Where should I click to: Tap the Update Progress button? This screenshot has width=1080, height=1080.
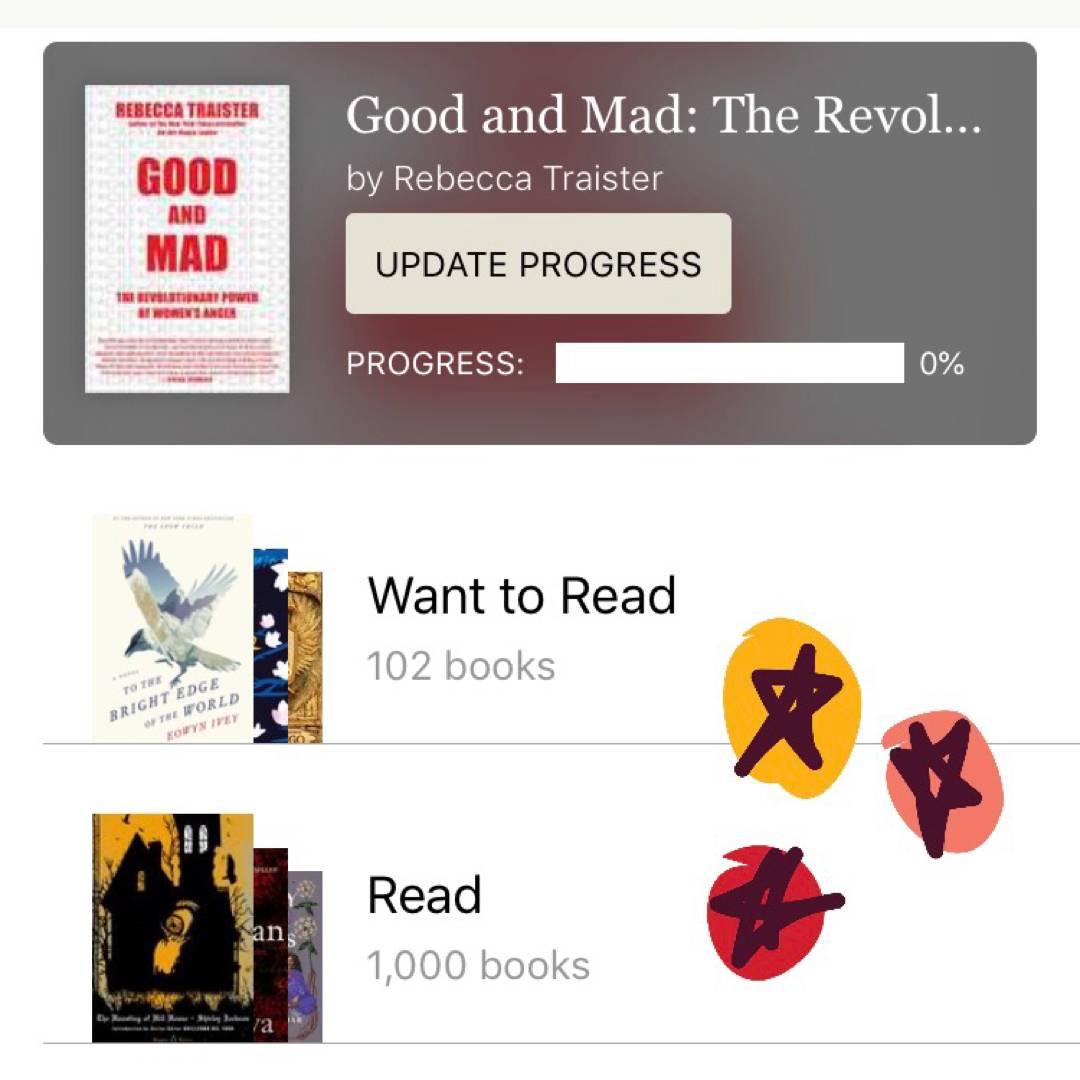(x=538, y=264)
